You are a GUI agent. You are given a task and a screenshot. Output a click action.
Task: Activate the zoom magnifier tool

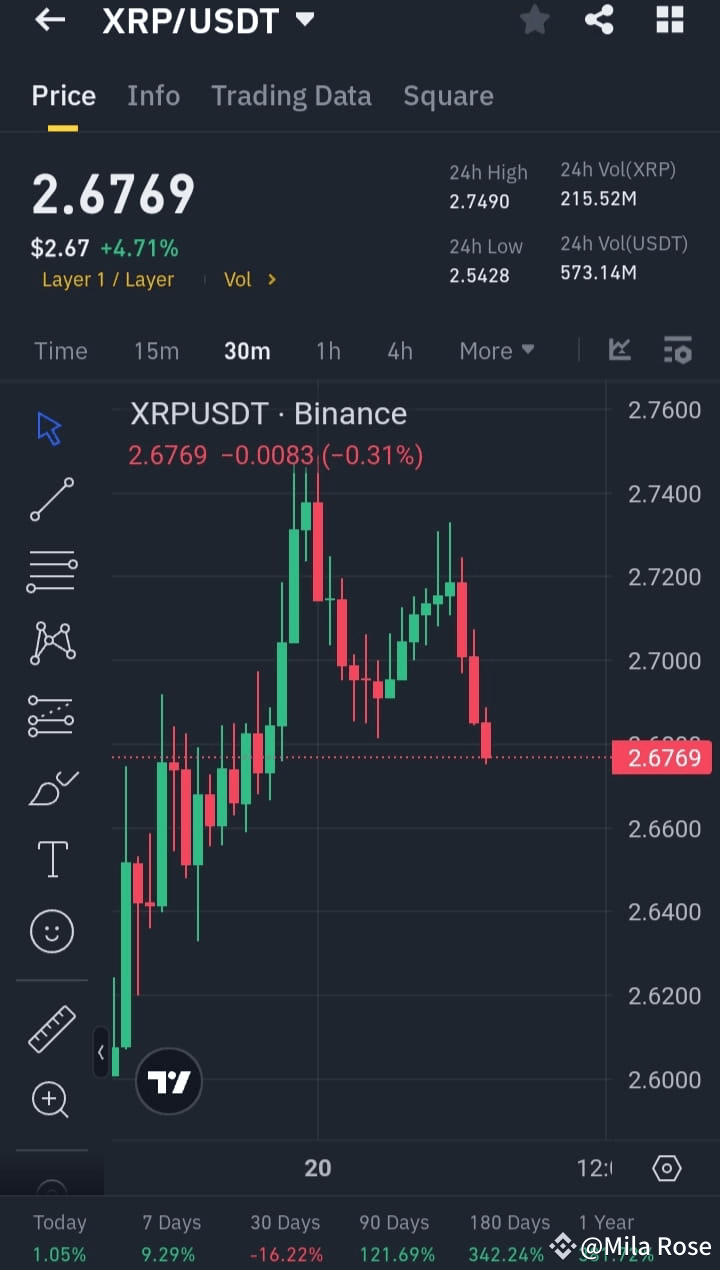(51, 1100)
